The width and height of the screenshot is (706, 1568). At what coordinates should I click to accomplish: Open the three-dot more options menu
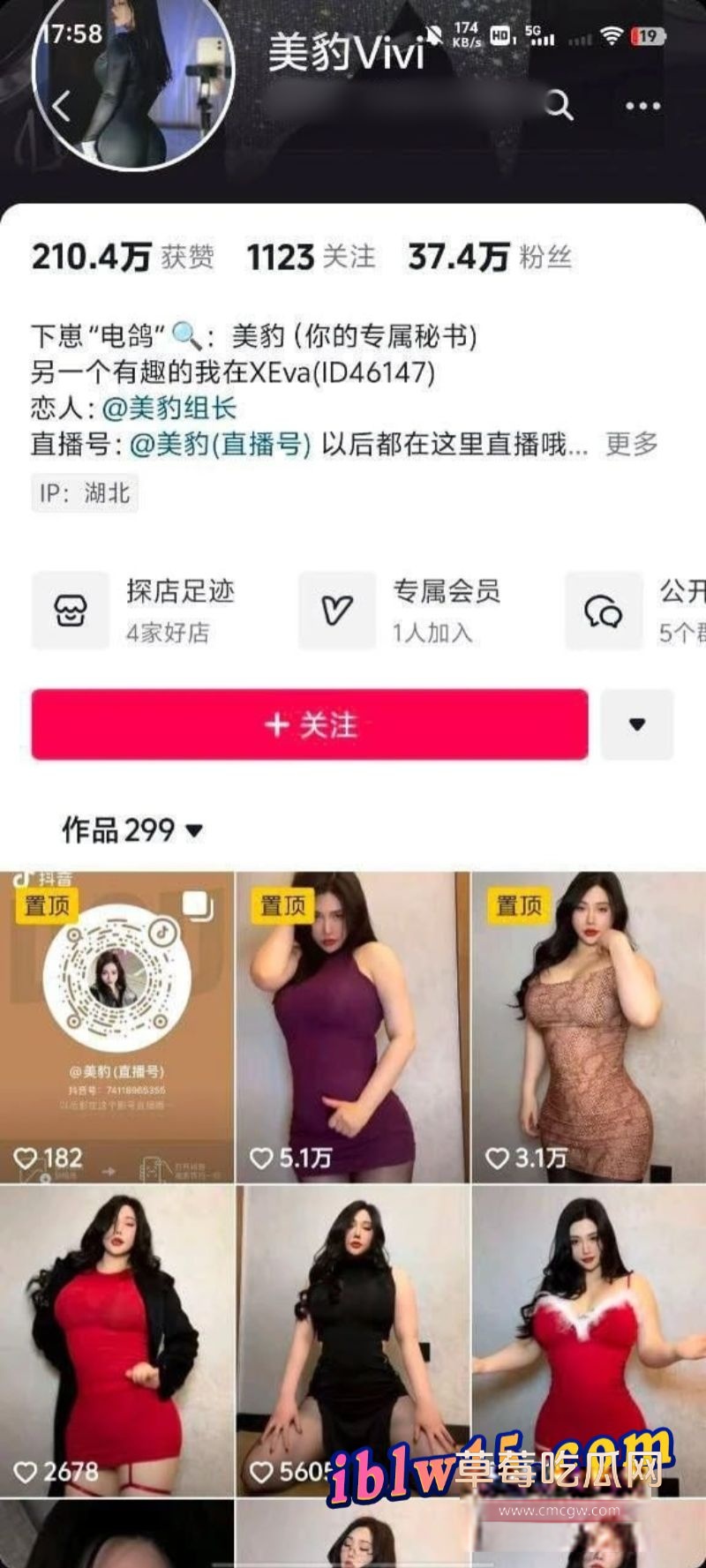(x=642, y=103)
